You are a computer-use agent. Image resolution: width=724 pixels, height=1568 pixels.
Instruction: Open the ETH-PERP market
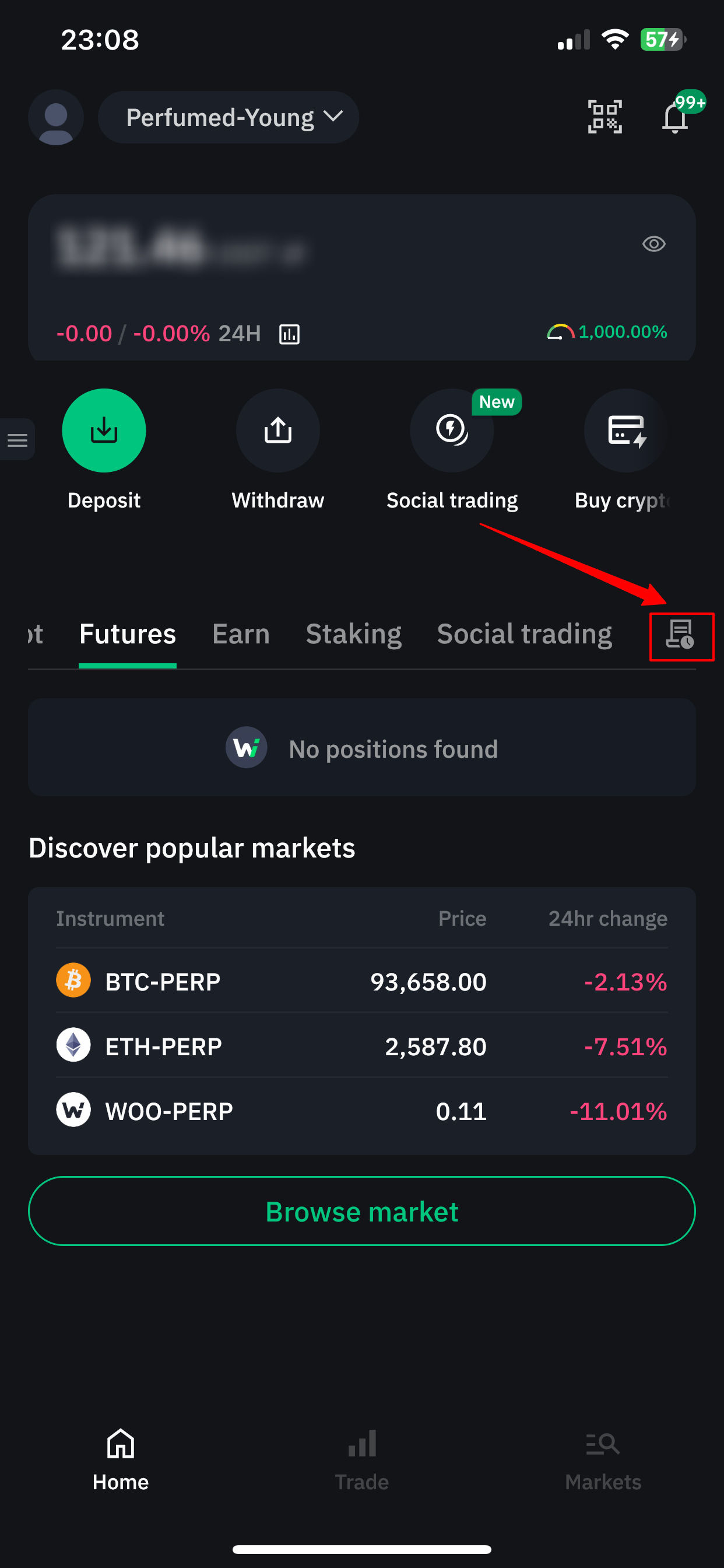[x=362, y=1046]
